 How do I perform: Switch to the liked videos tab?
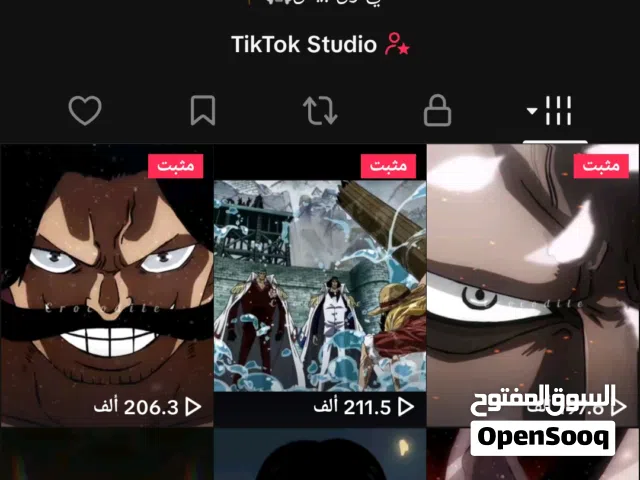tap(85, 111)
